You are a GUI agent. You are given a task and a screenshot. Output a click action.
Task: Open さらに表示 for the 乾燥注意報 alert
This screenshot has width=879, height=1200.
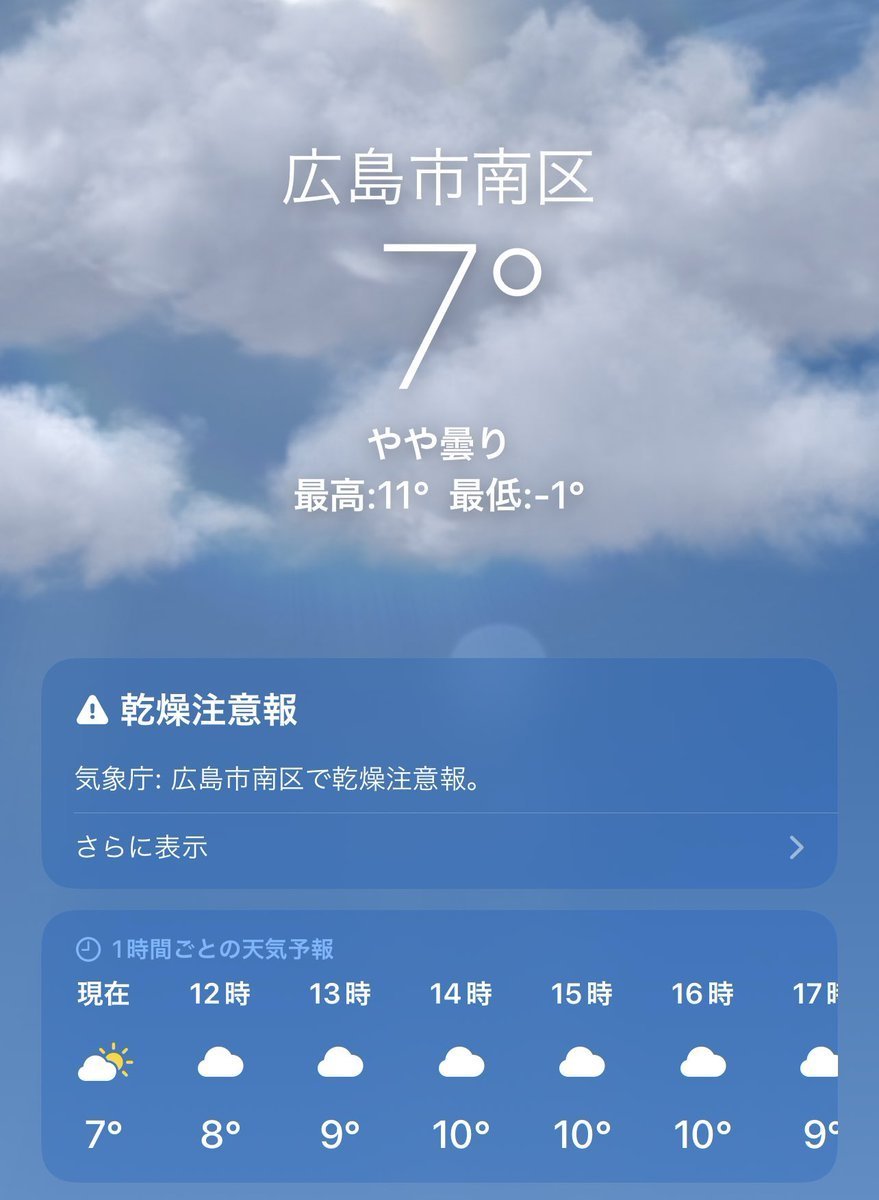click(x=438, y=849)
